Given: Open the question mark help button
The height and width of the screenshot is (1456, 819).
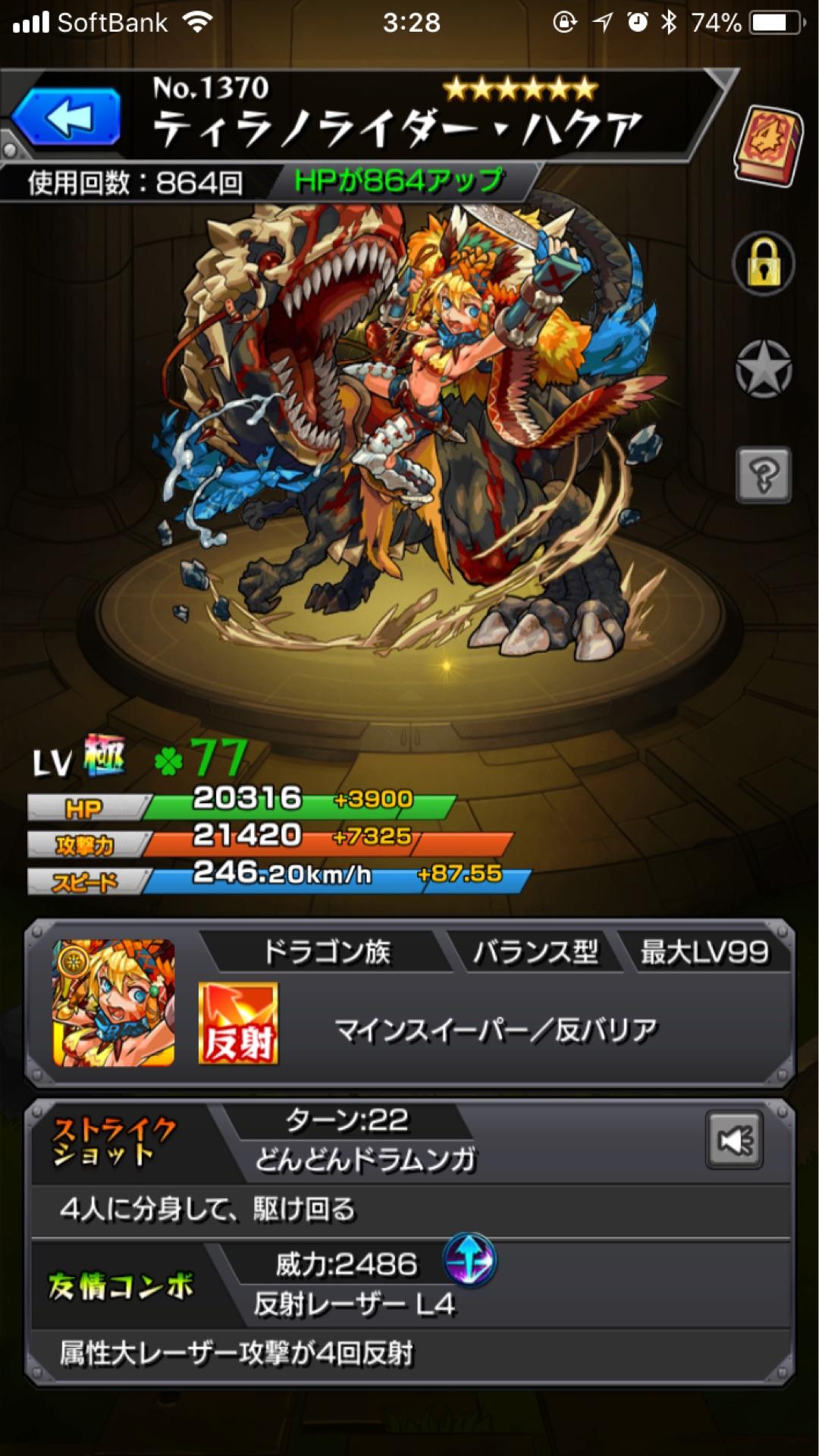Looking at the screenshot, I should pyautogui.click(x=763, y=475).
